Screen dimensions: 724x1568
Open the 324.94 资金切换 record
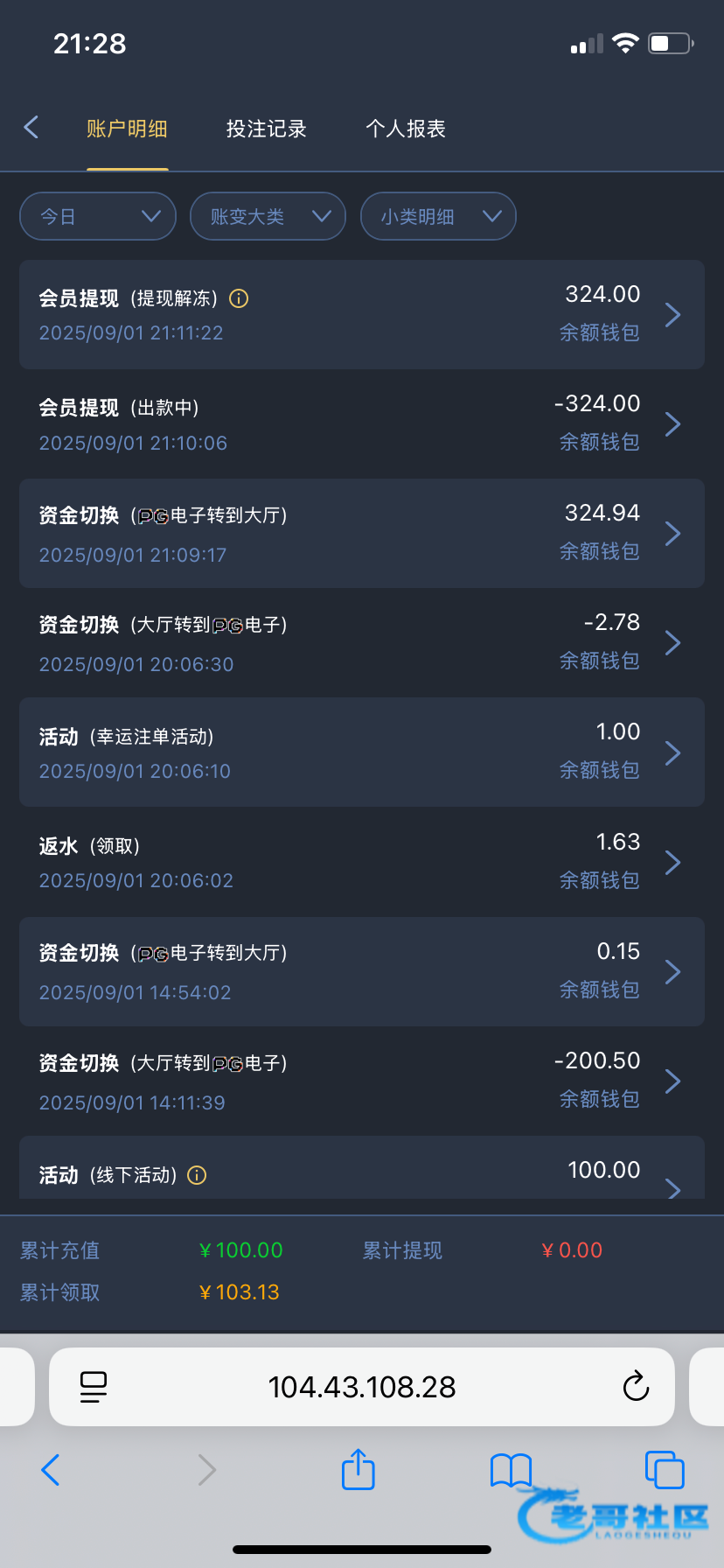pos(362,533)
